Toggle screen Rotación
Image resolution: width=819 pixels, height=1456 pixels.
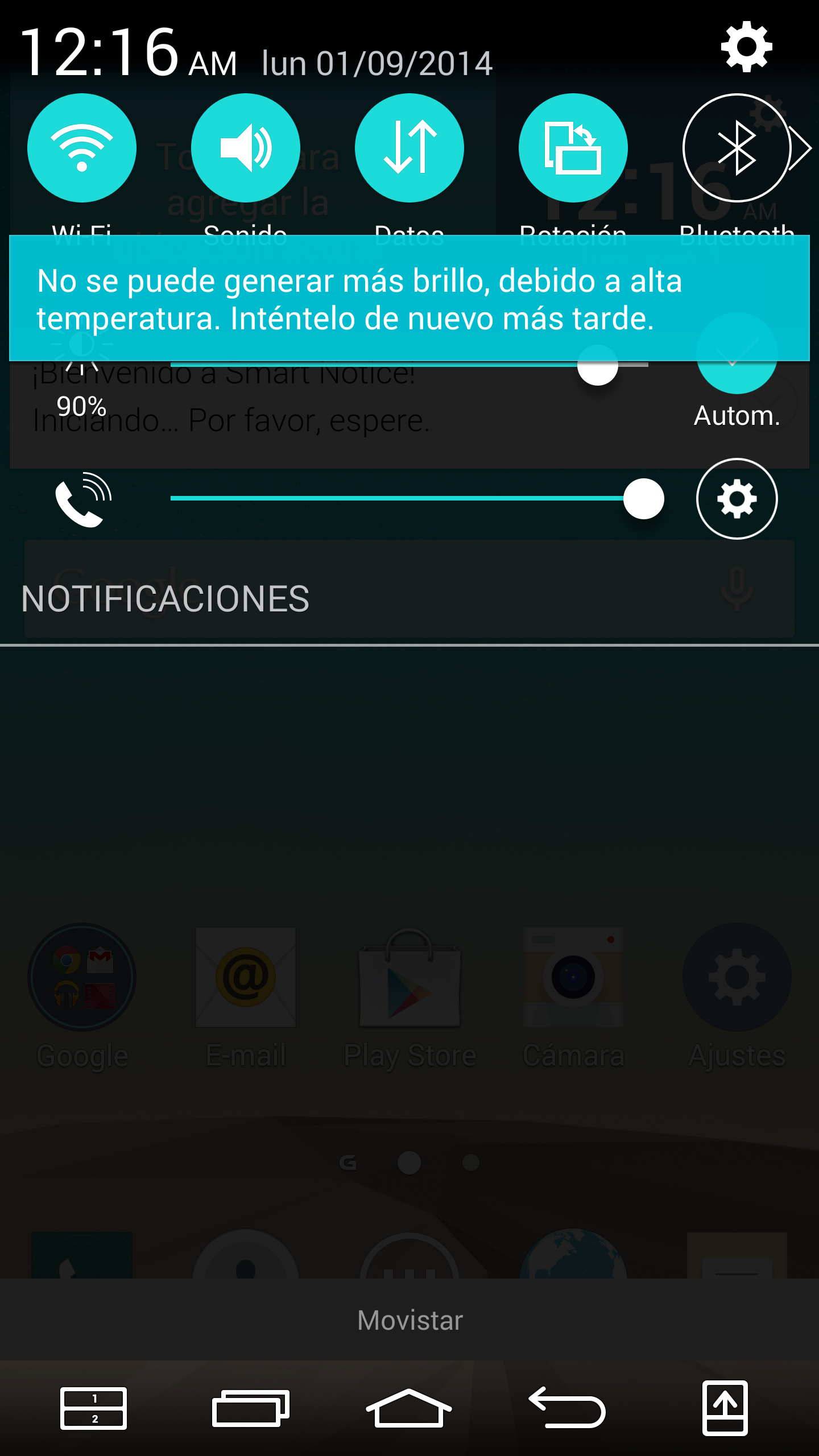tap(573, 148)
